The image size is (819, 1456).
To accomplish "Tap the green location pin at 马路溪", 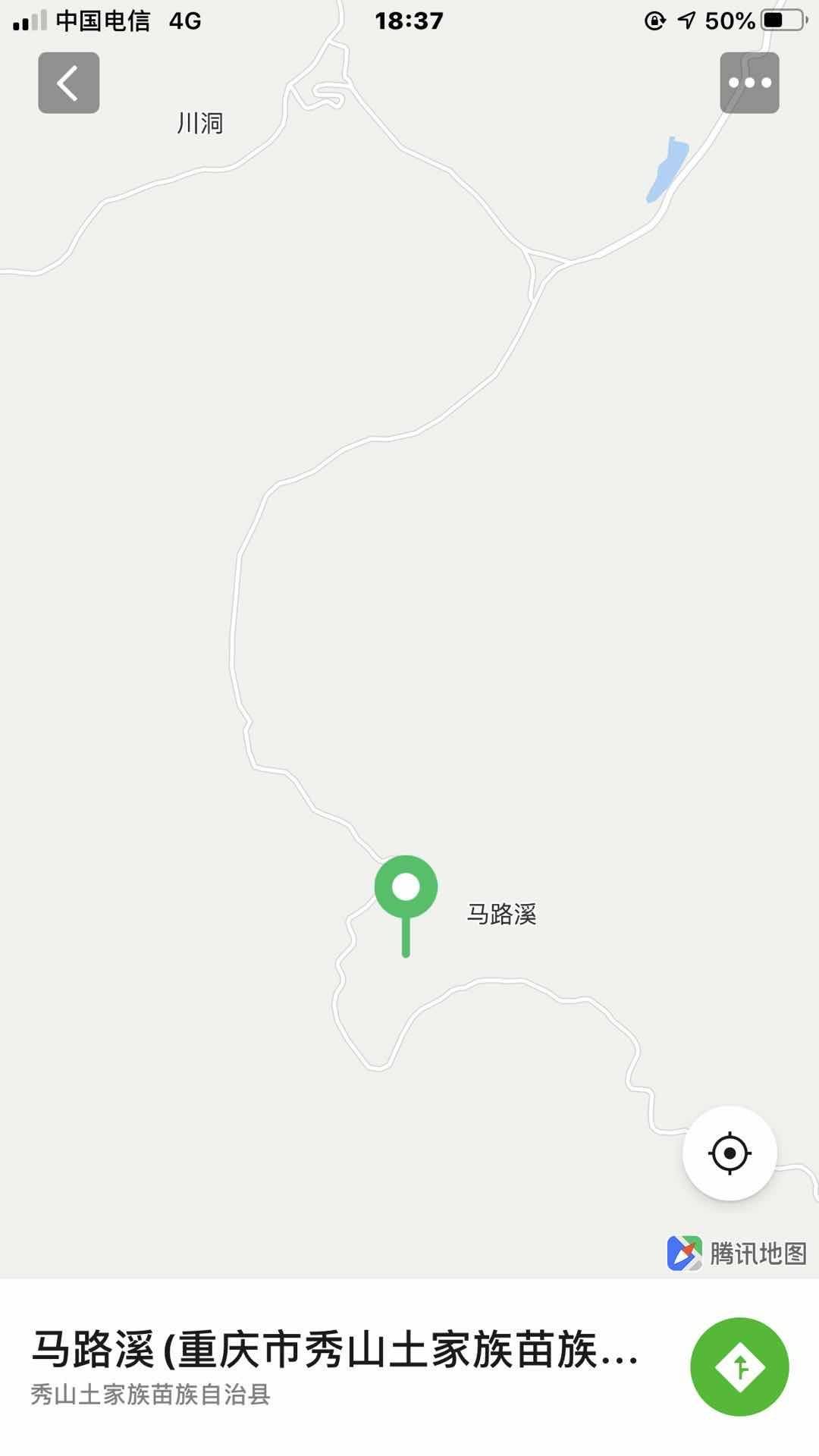I will click(406, 888).
